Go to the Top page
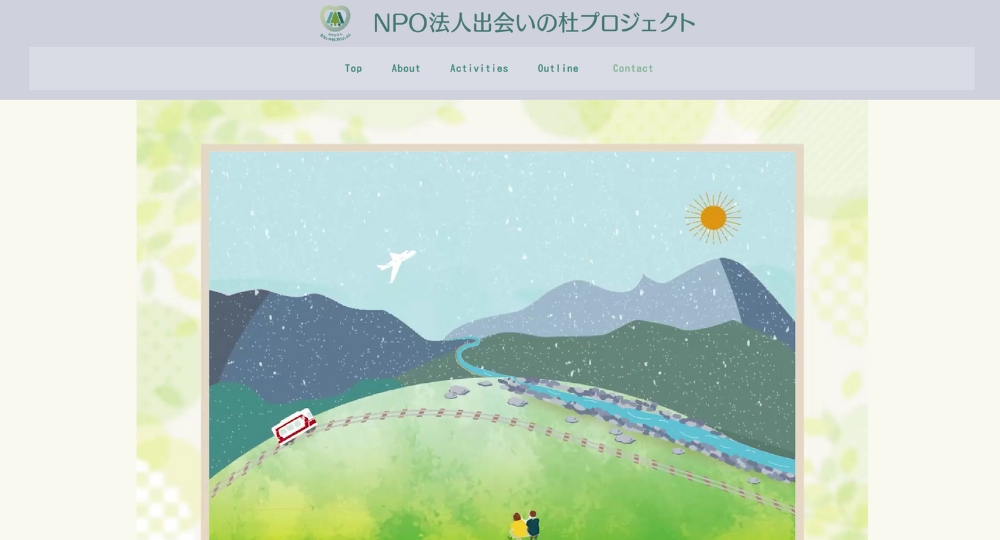This screenshot has width=1000, height=540. [x=353, y=69]
